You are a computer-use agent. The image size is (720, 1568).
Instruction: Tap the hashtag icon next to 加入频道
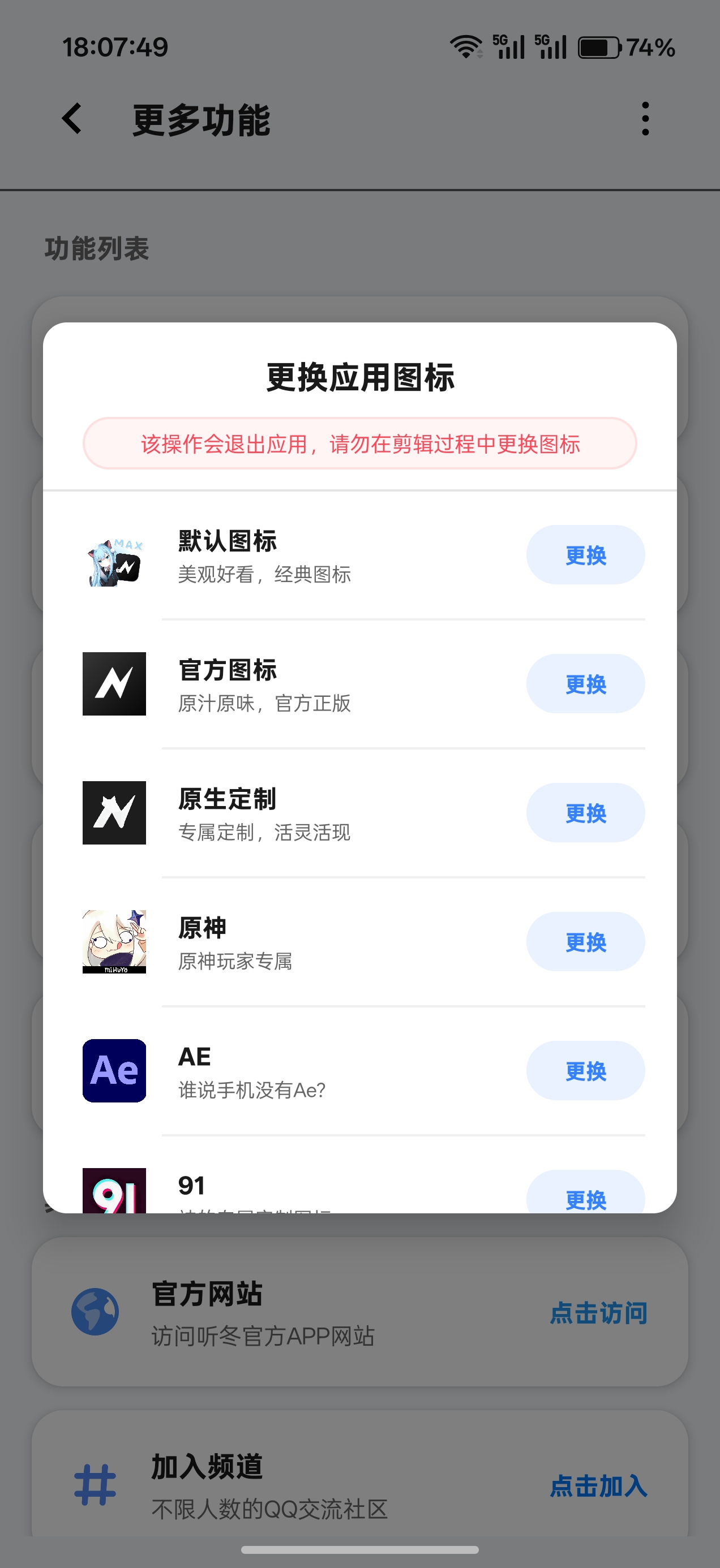click(x=95, y=1485)
